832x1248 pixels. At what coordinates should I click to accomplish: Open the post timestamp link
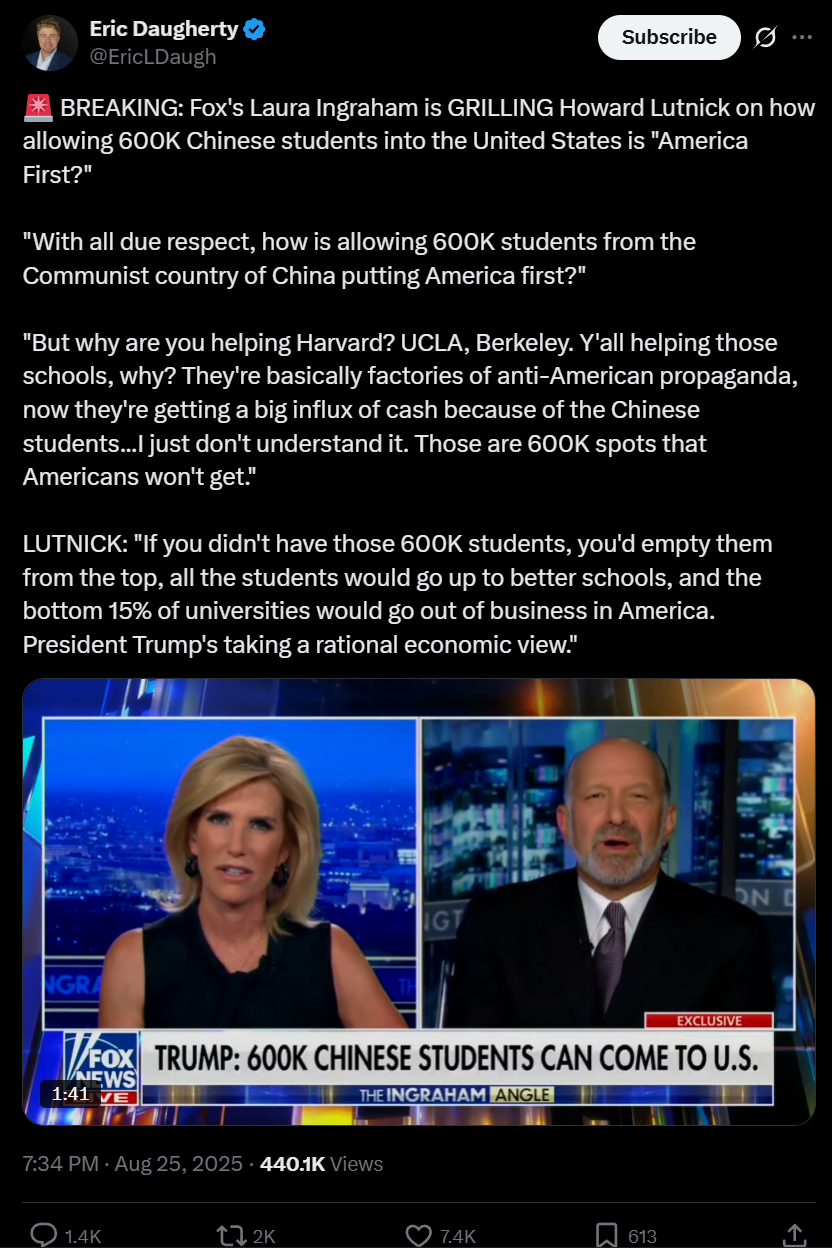click(x=133, y=1164)
